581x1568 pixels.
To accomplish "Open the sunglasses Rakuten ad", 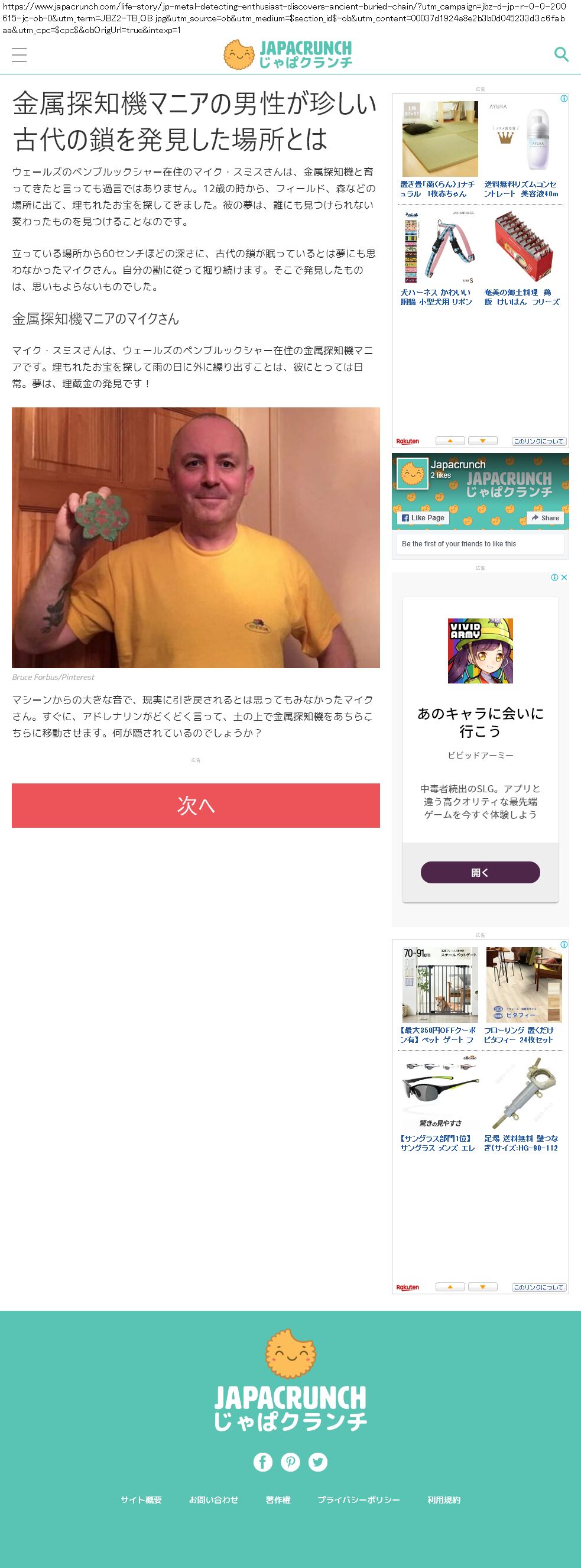I will tap(439, 1103).
